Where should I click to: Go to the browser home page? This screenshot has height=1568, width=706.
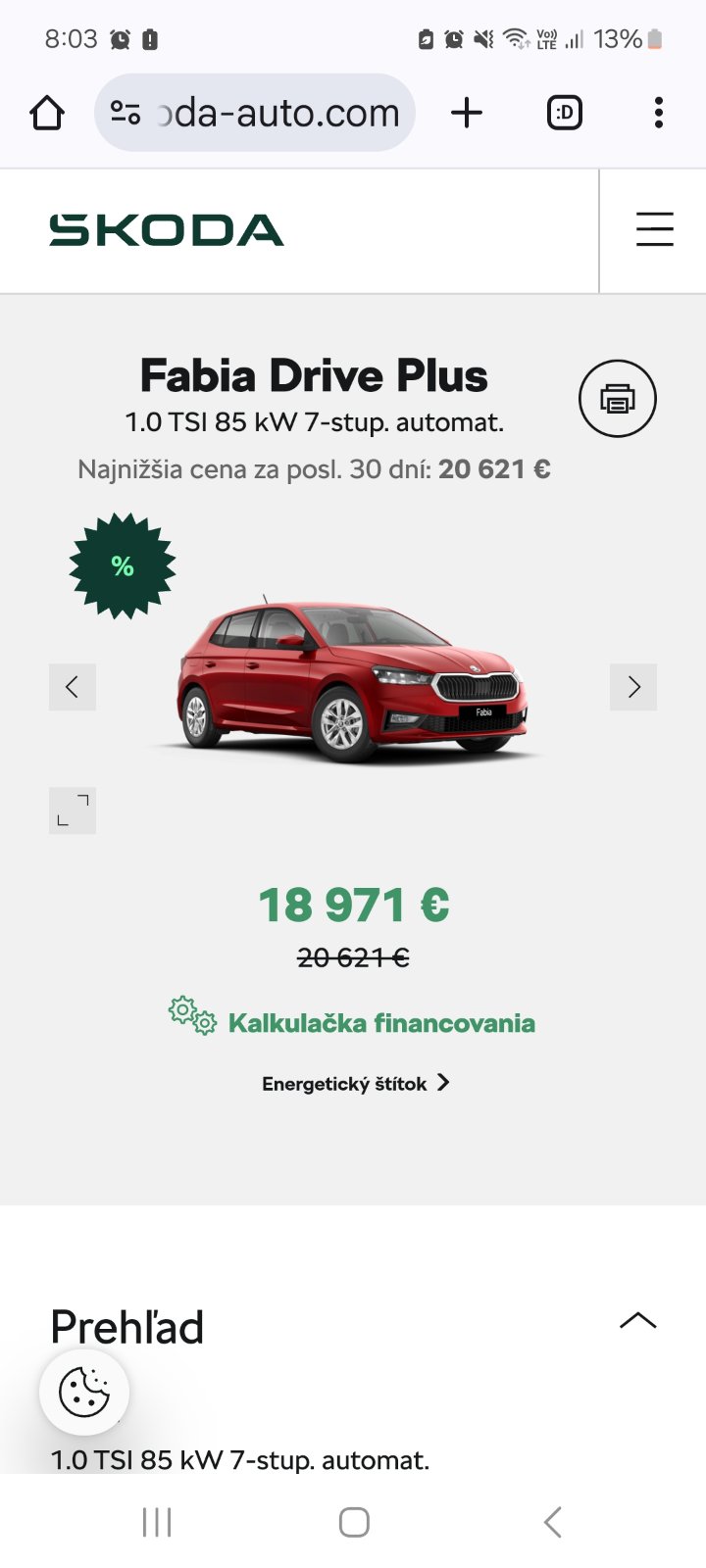[47, 114]
